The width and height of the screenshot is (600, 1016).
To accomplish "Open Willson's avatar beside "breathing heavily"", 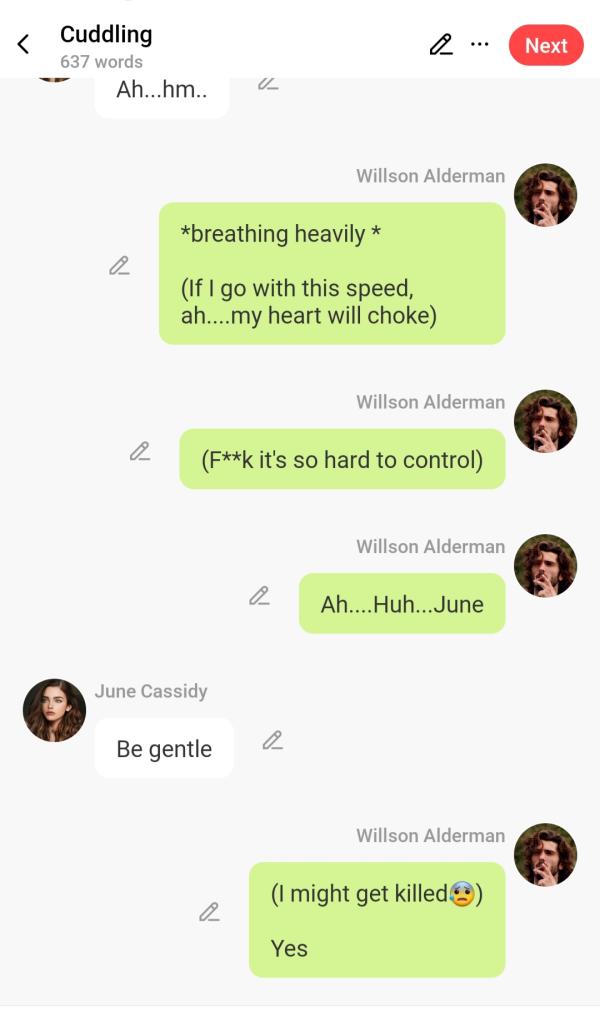I will (545, 195).
